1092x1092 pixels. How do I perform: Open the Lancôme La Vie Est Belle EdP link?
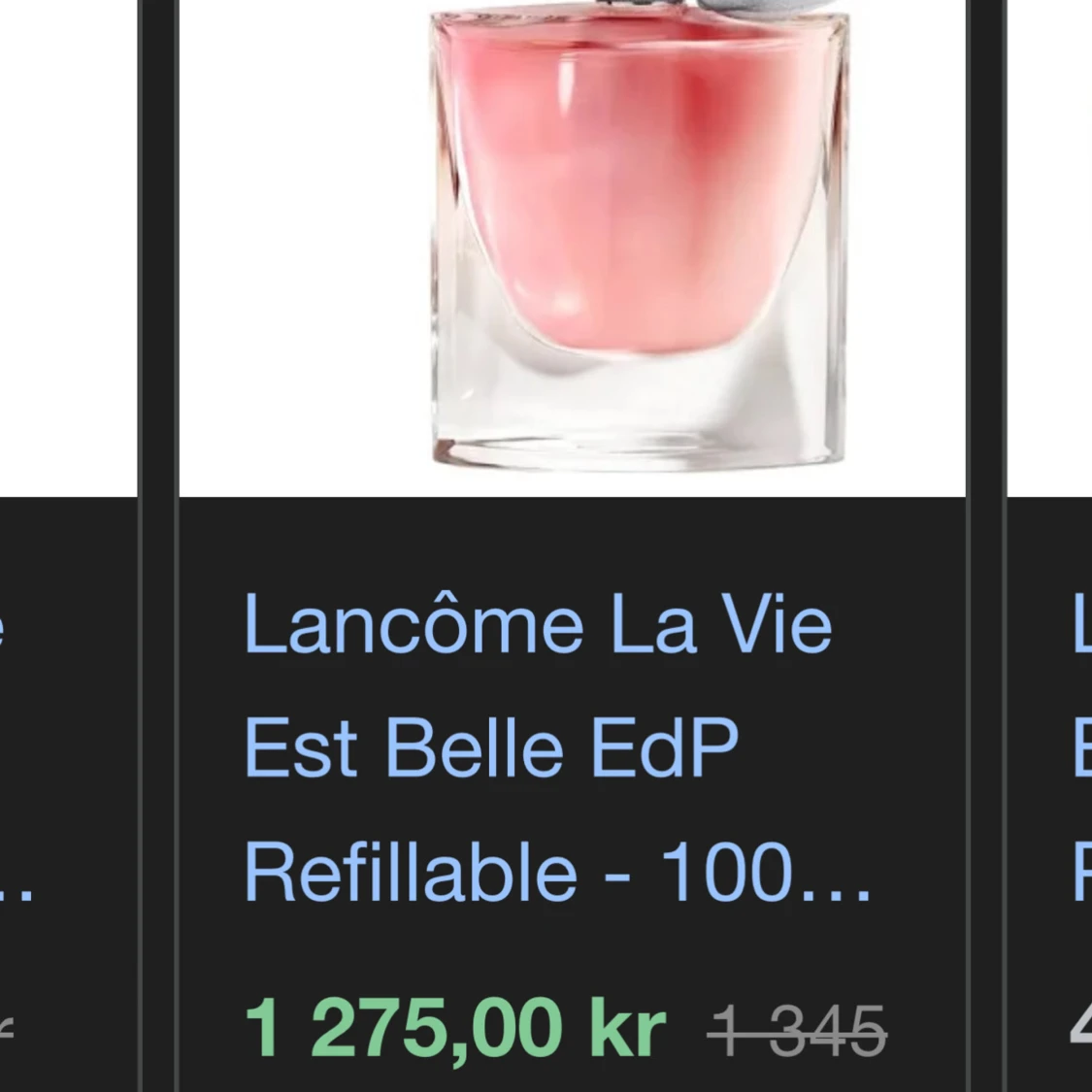click(539, 747)
